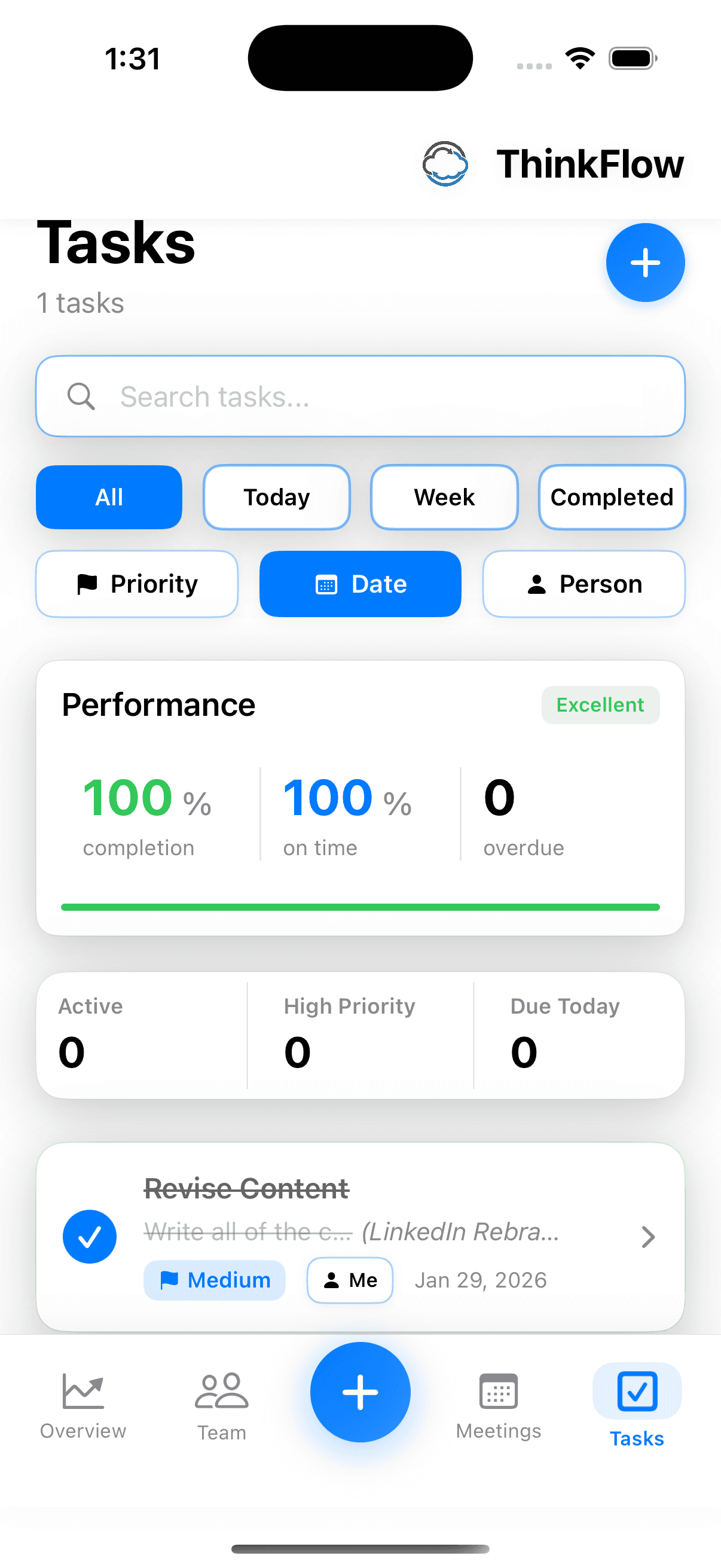
Task: Toggle the Person filter
Action: (x=583, y=584)
